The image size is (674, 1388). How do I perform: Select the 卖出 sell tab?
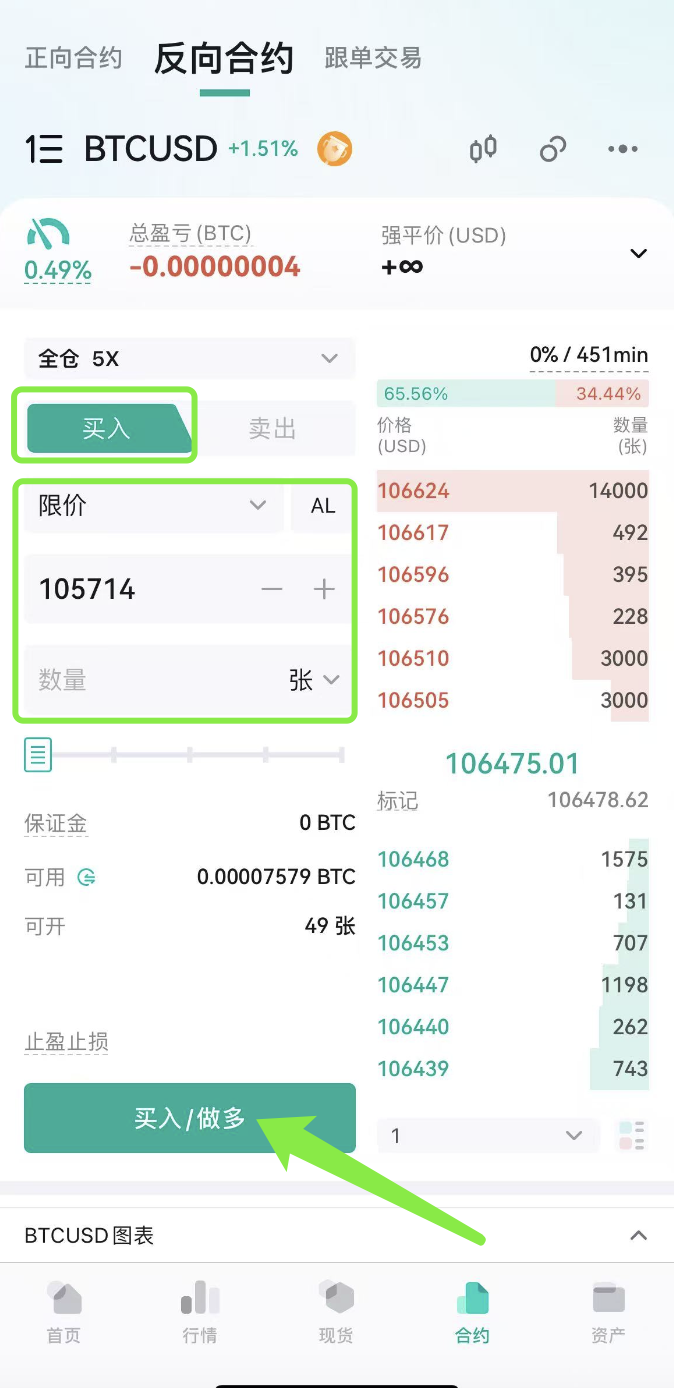[273, 429]
